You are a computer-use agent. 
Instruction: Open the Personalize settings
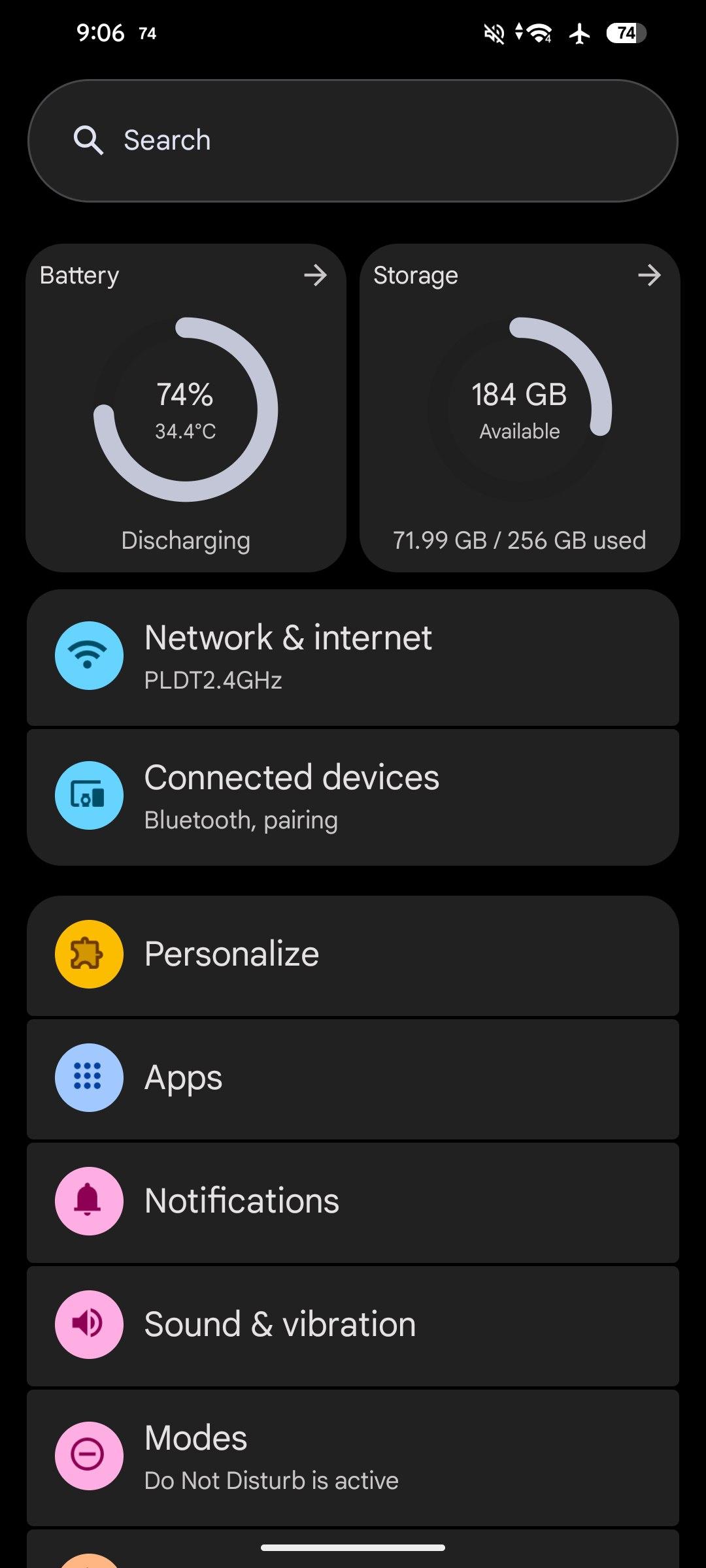coord(353,955)
